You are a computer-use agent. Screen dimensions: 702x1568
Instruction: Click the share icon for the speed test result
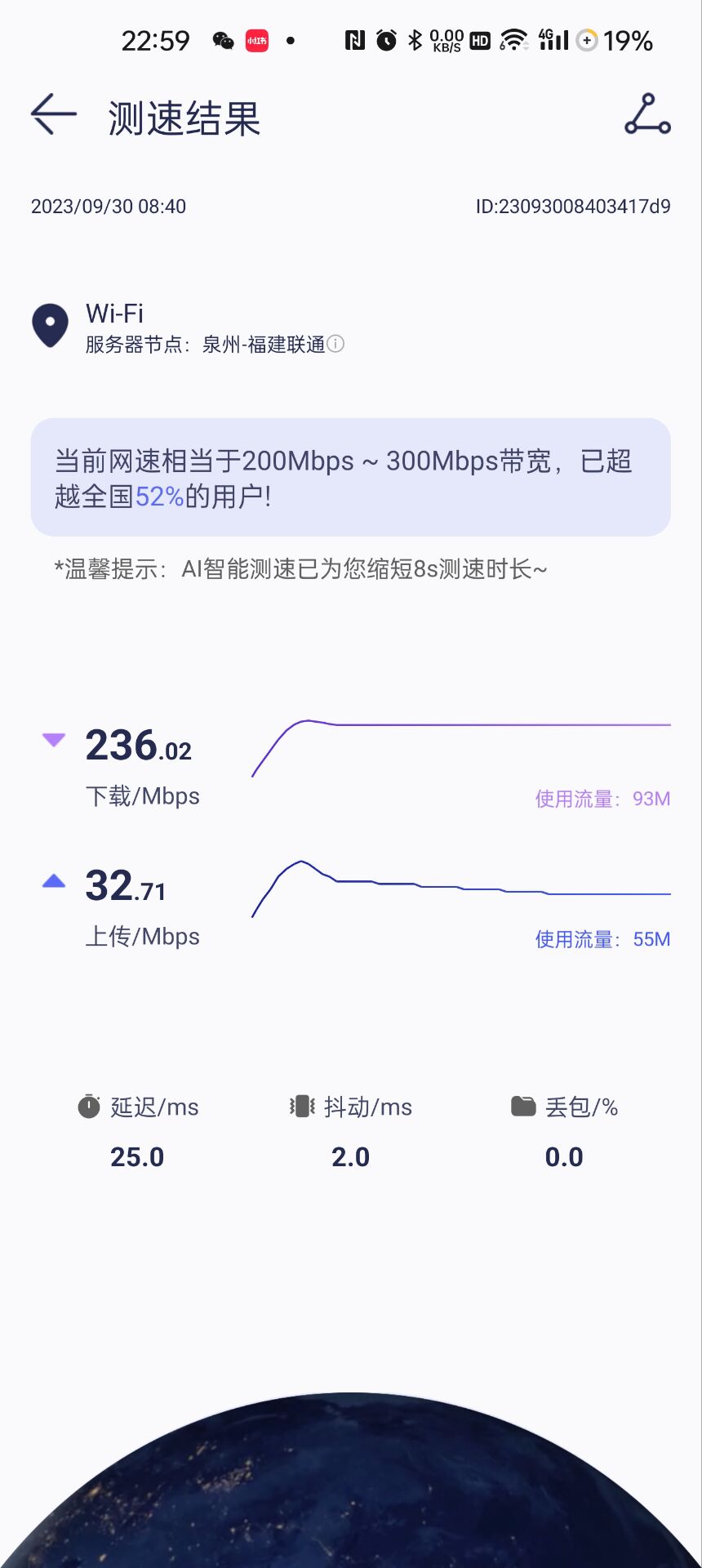[647, 117]
